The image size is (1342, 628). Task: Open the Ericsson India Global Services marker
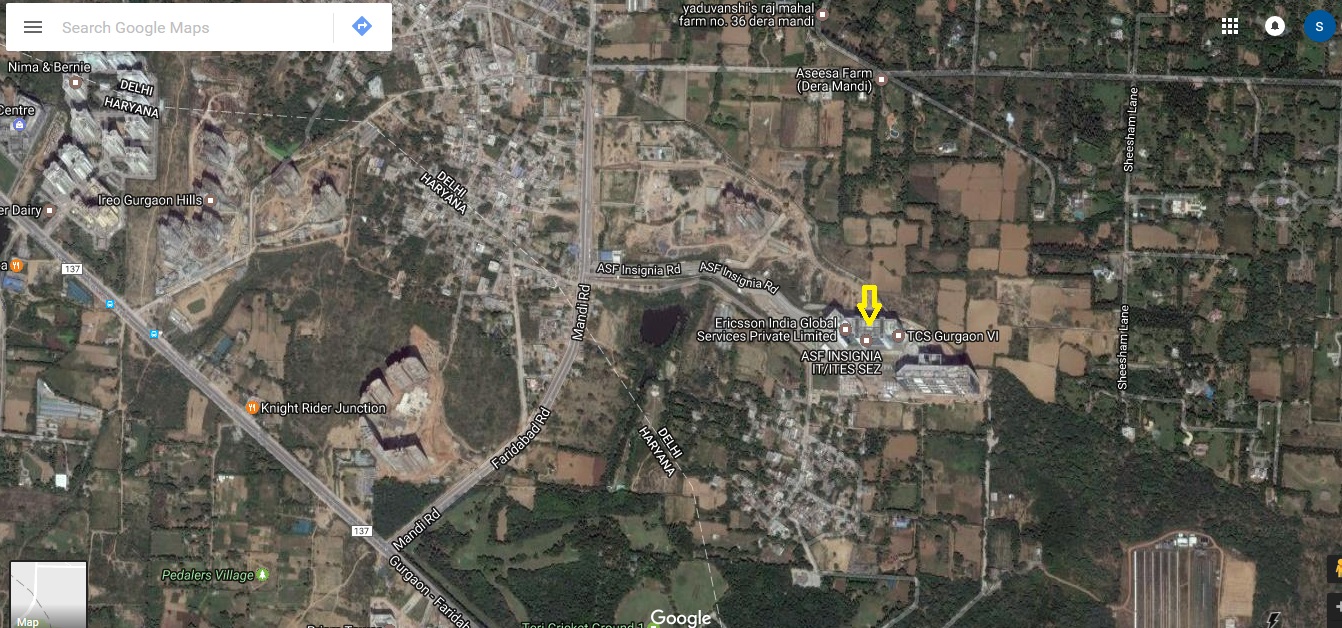point(845,329)
